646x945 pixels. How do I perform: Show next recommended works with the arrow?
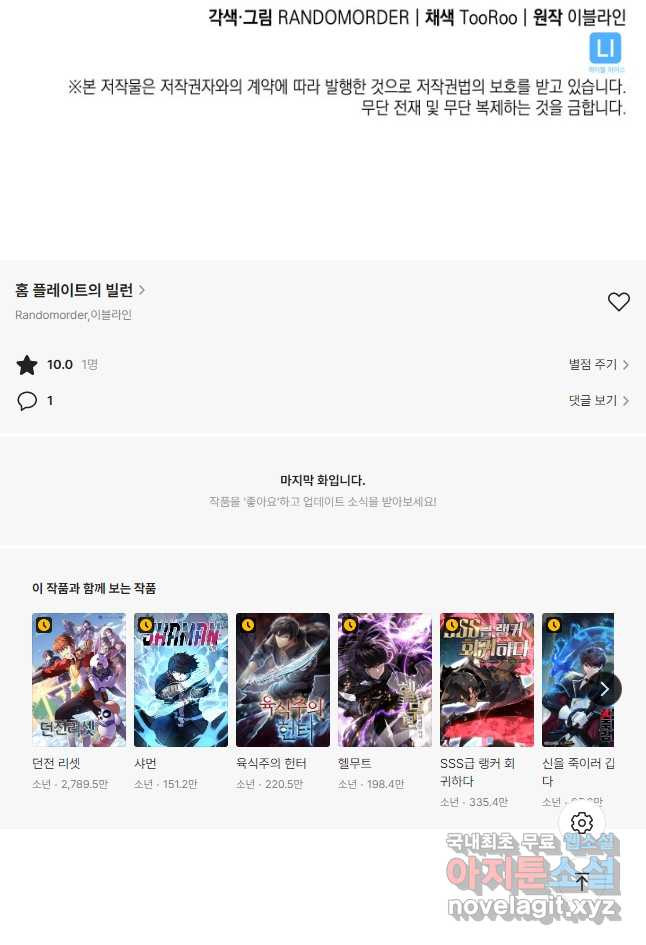(x=604, y=689)
